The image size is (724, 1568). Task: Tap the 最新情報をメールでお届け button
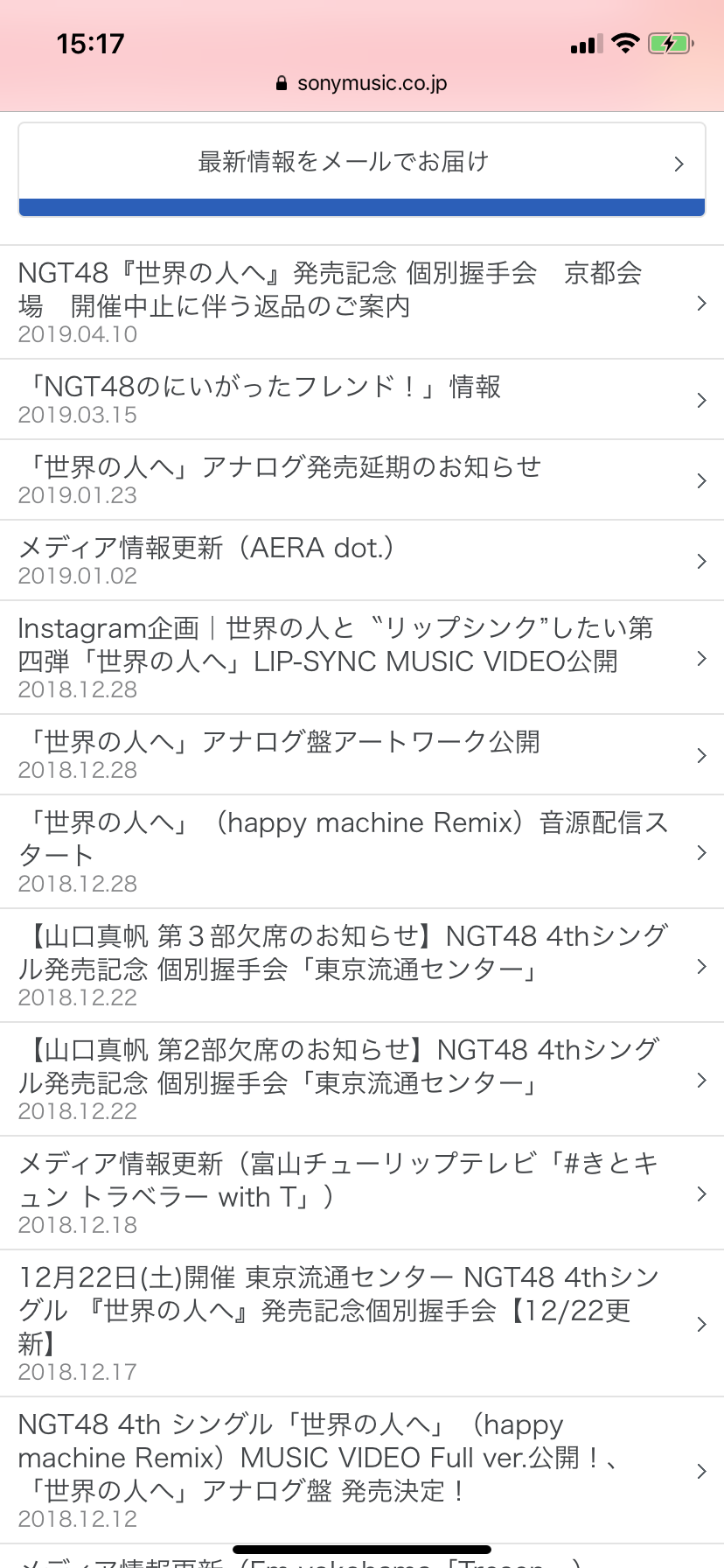pyautogui.click(x=361, y=163)
